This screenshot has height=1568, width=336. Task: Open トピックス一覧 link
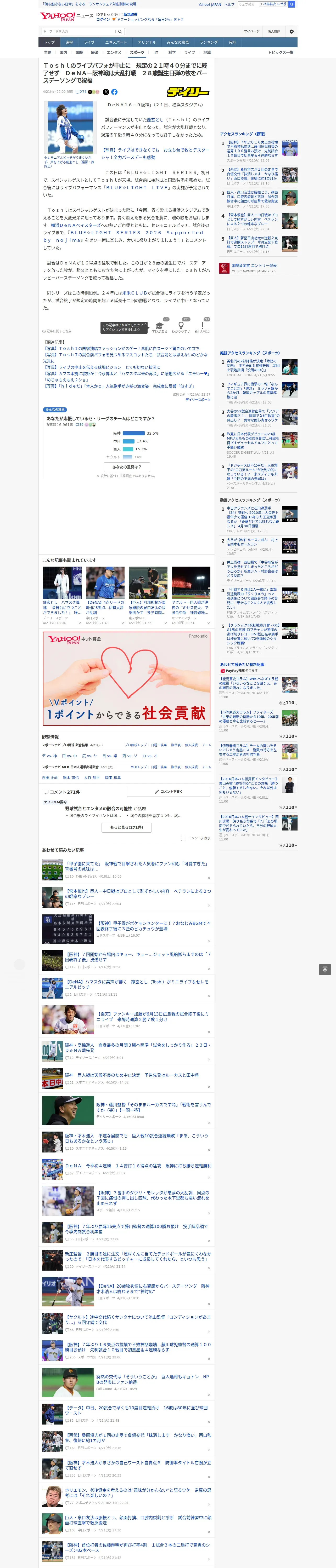pos(281,52)
